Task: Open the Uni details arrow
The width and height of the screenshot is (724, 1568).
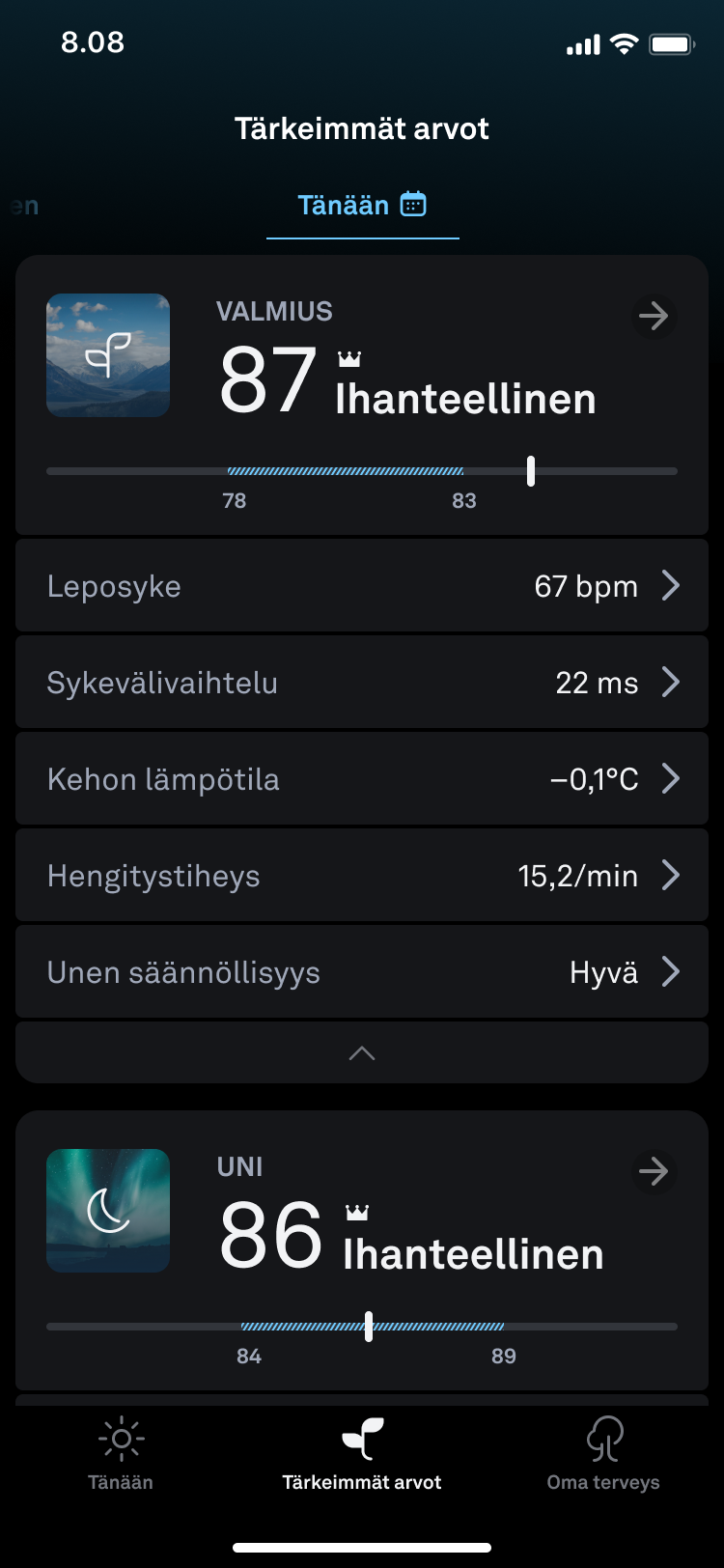Action: point(654,1171)
